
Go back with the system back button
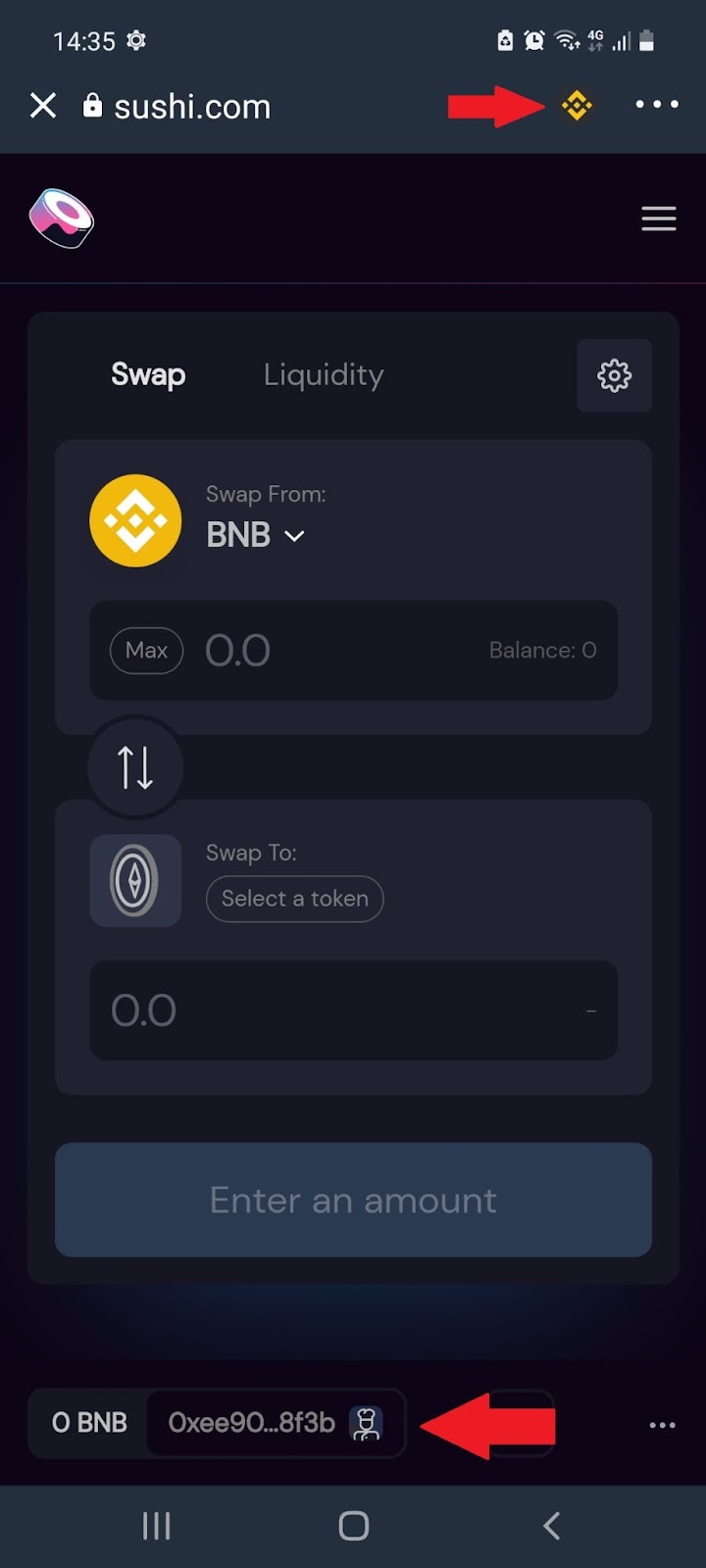coord(551,1525)
